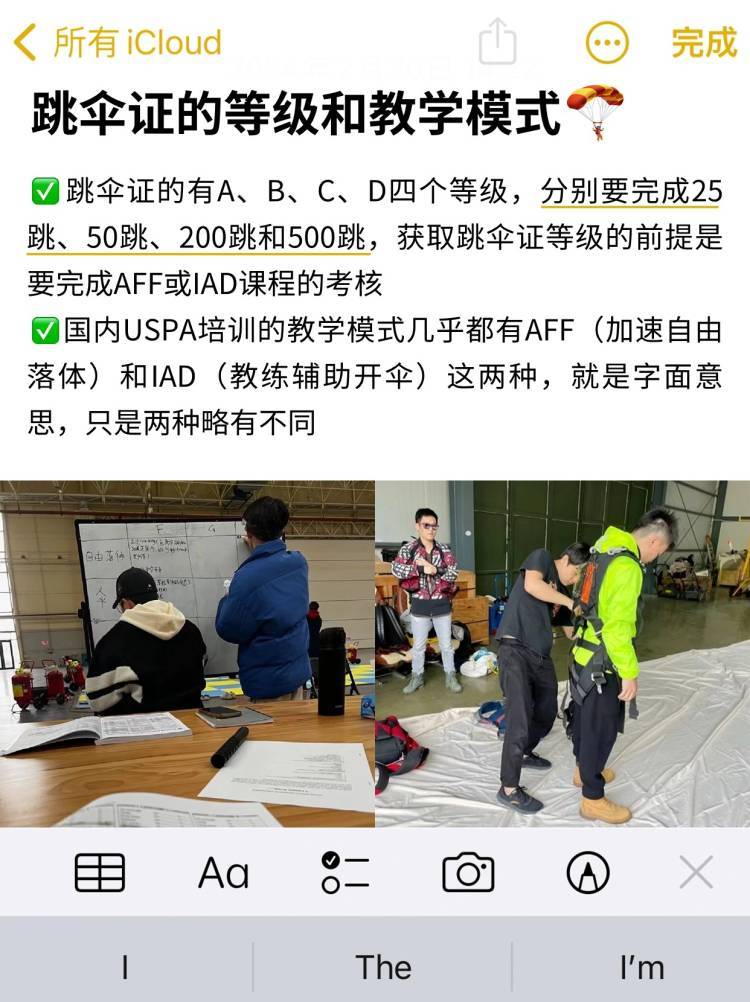Insert keyboard suggestion "The"

point(383,967)
